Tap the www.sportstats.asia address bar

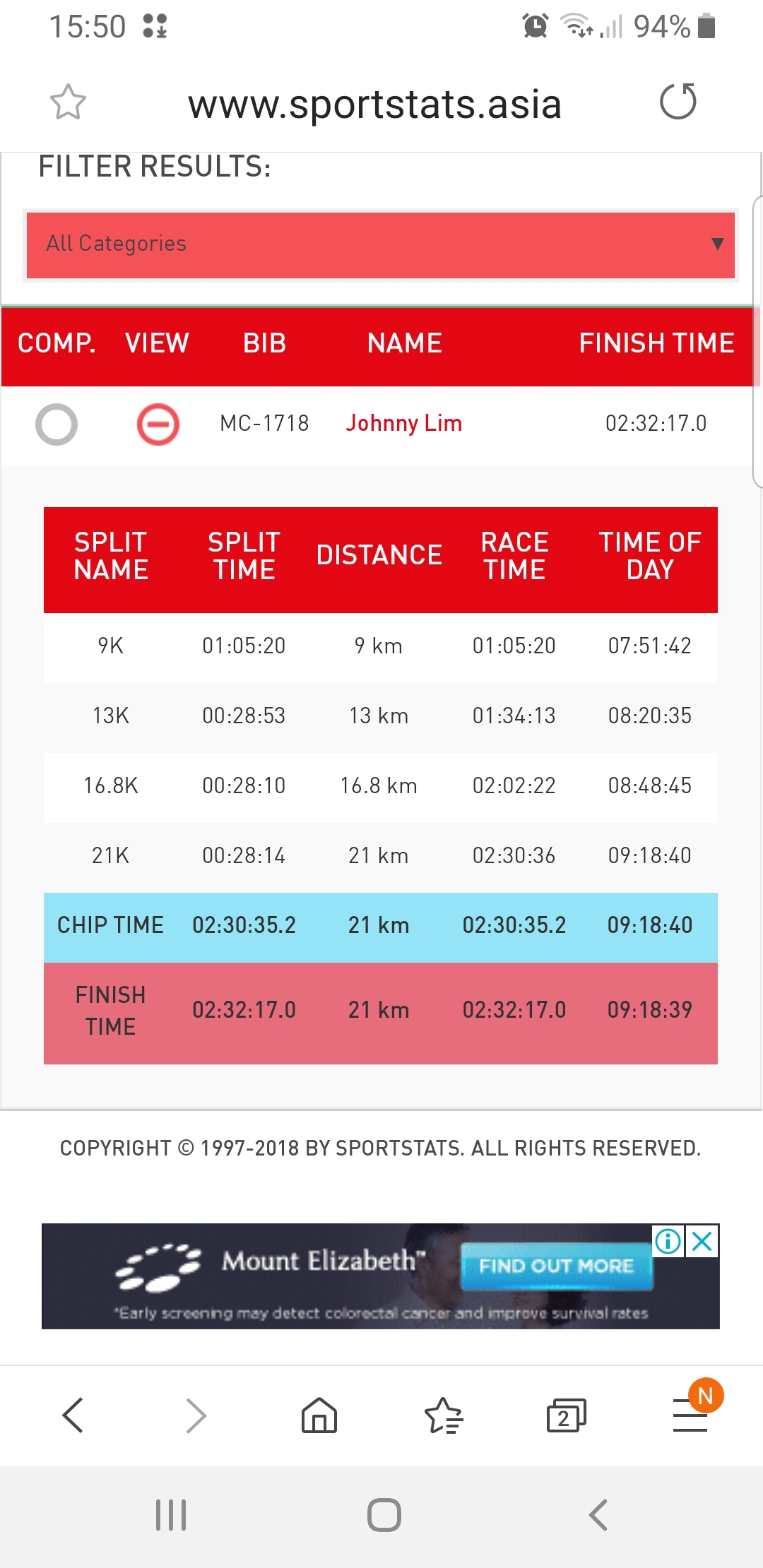point(374,105)
